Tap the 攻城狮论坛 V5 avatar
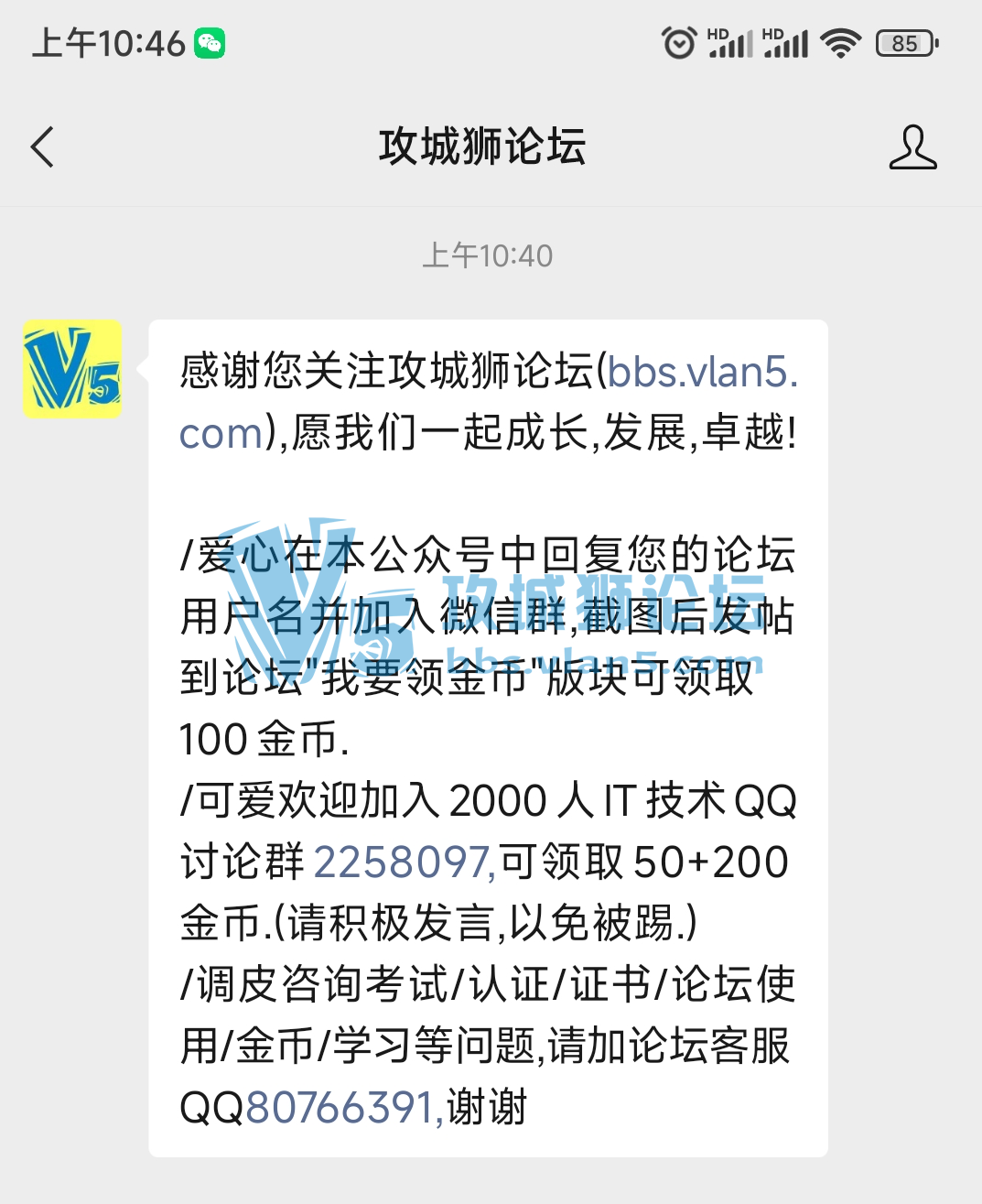The image size is (982, 1204). click(x=72, y=369)
